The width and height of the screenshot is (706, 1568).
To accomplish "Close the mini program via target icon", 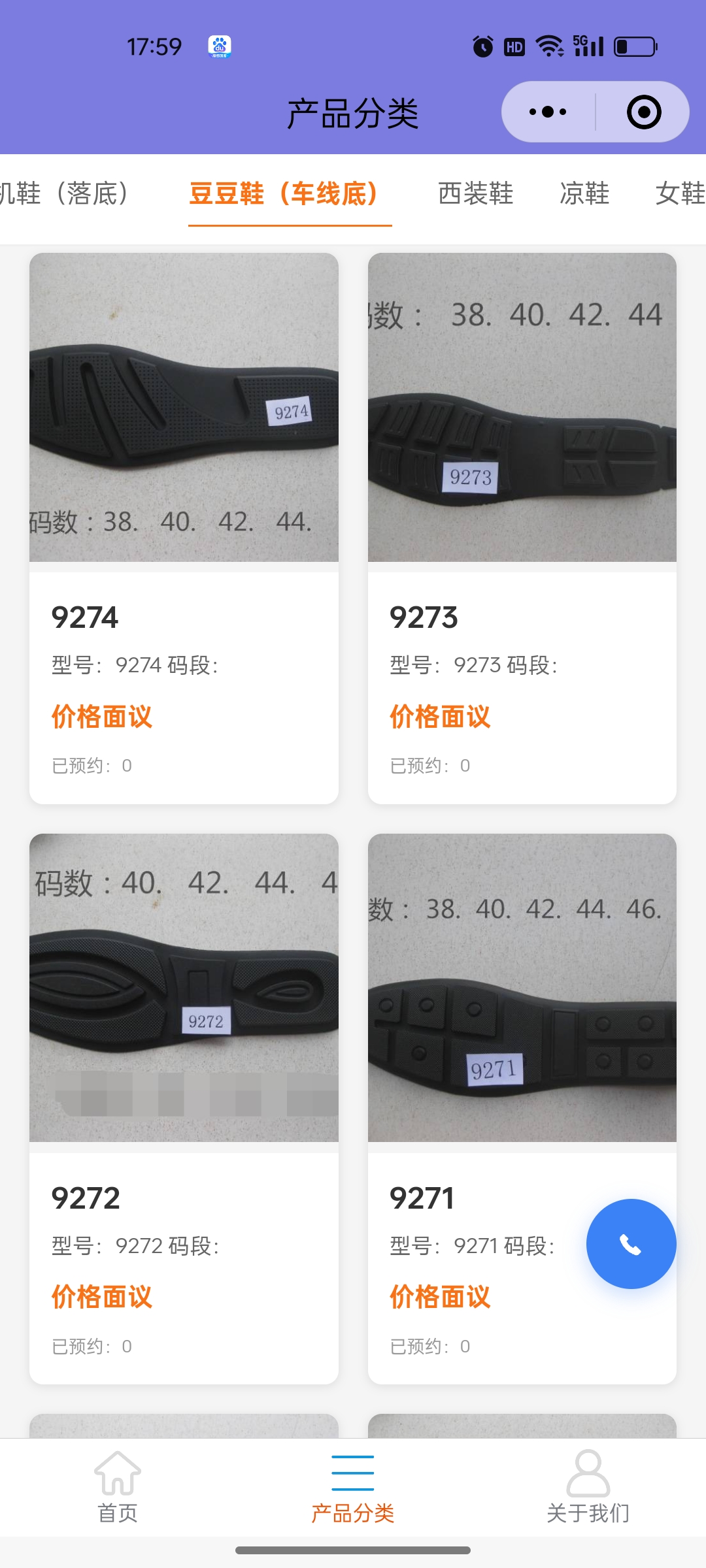I will [644, 112].
